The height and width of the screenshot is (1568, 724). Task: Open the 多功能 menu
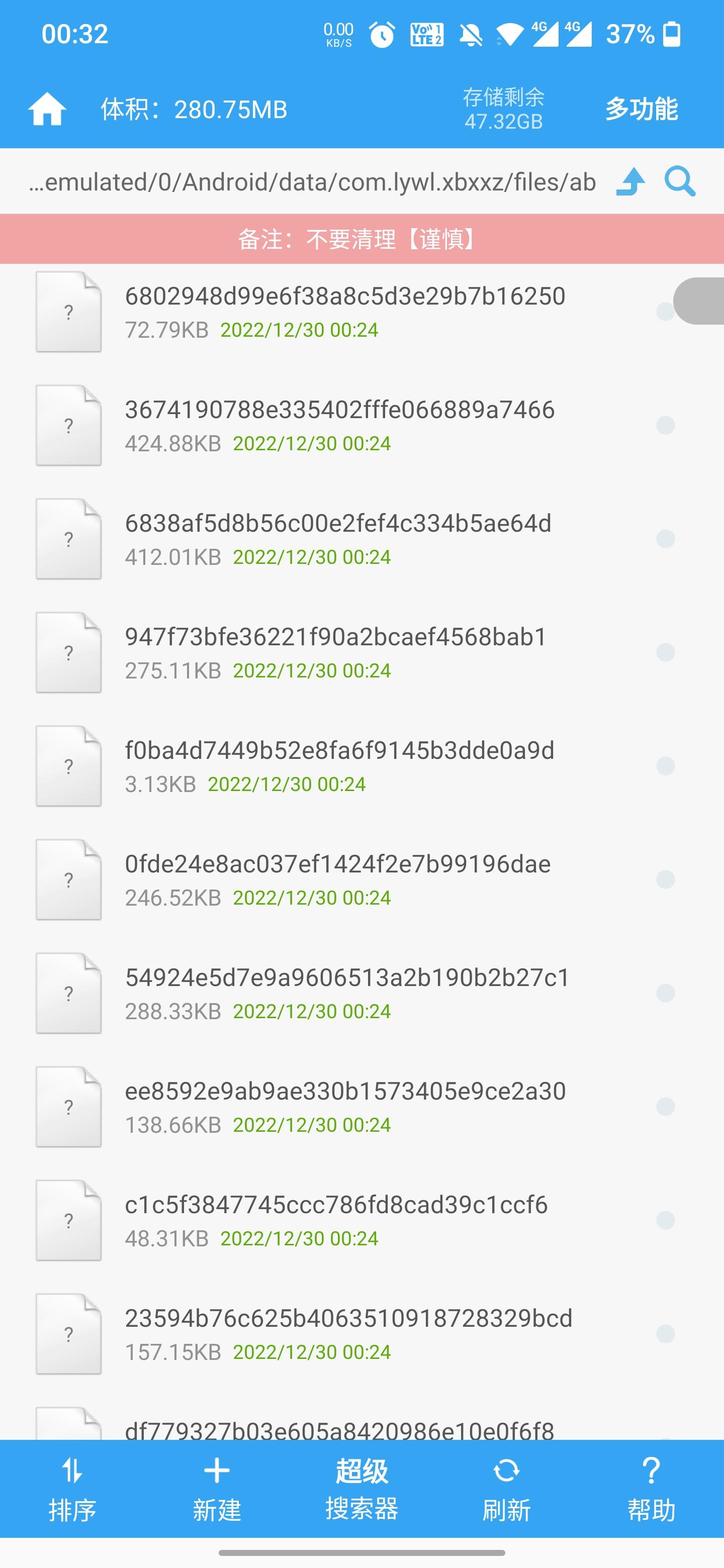641,110
